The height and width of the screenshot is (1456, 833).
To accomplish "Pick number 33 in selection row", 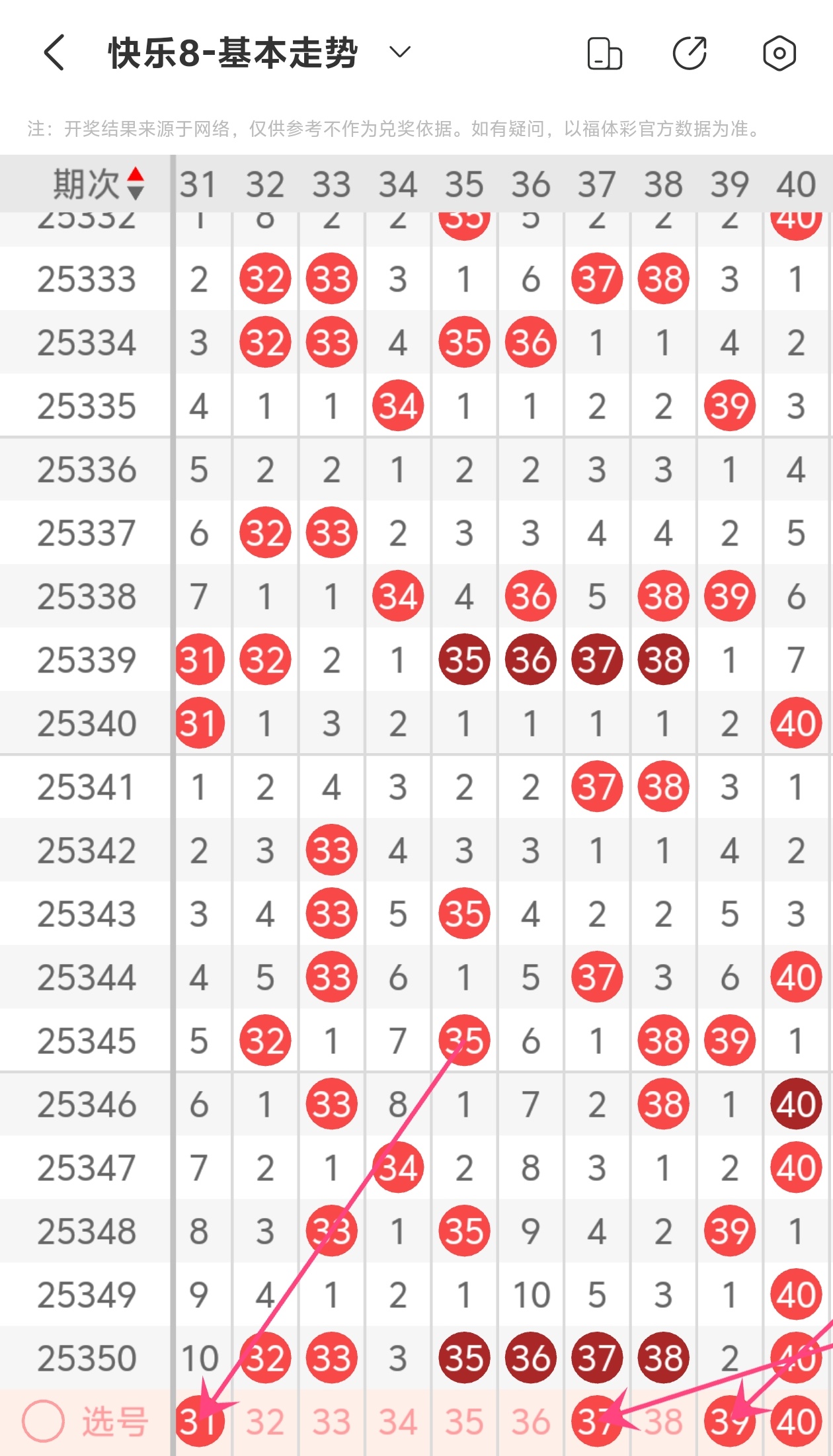I will point(331,1422).
